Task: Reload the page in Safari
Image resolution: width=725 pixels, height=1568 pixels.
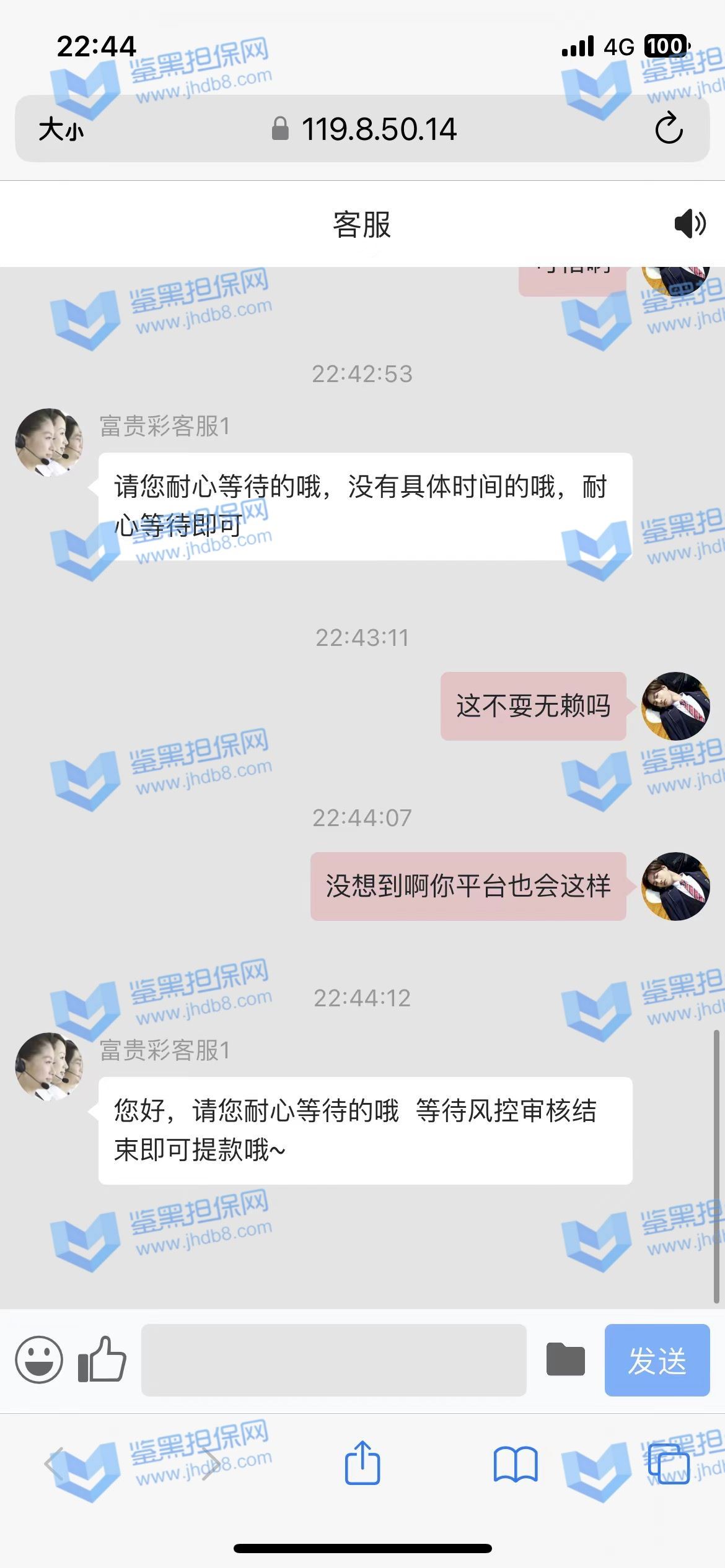Action: pyautogui.click(x=669, y=129)
